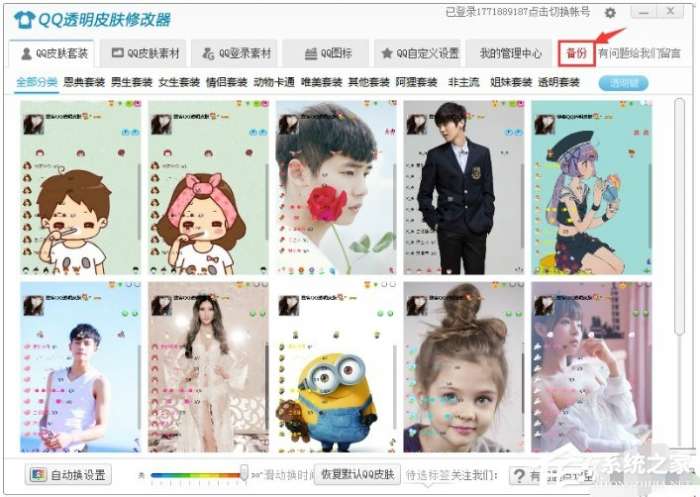Image resolution: width=700 pixels, height=497 pixels.
Task: Filter by 情侣套装 category
Action: (x=226, y=82)
